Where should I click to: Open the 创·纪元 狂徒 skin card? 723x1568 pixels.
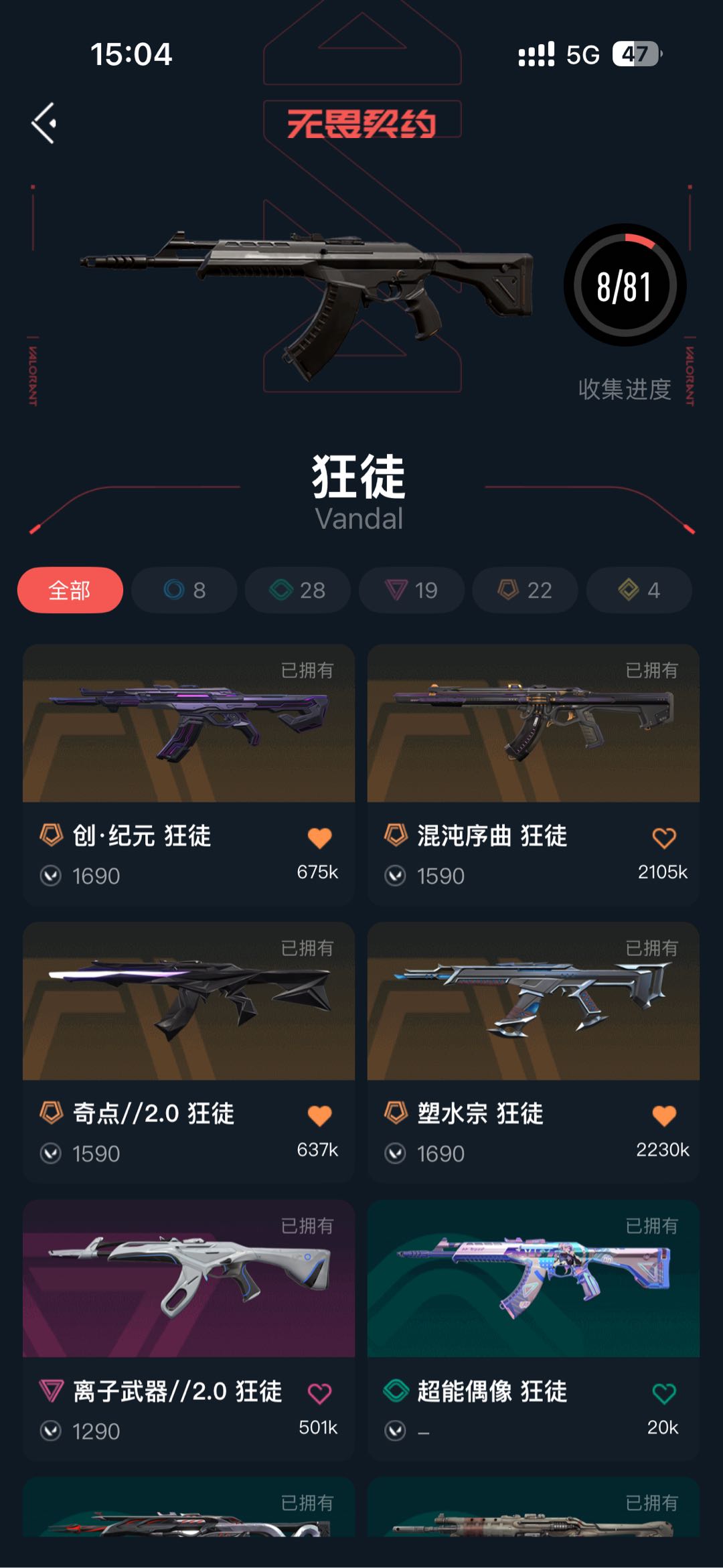coord(189,724)
